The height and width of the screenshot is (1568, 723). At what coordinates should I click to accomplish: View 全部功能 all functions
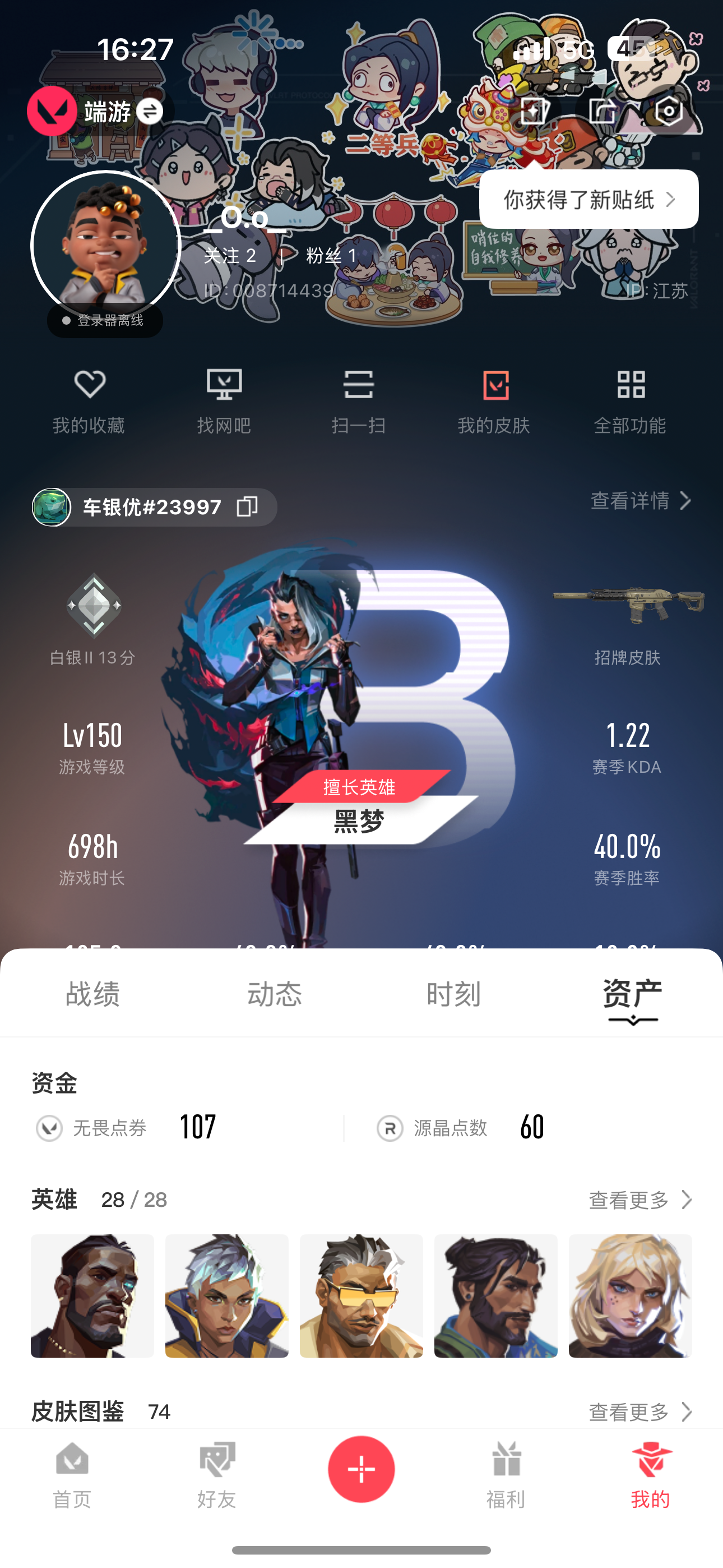pos(630,402)
